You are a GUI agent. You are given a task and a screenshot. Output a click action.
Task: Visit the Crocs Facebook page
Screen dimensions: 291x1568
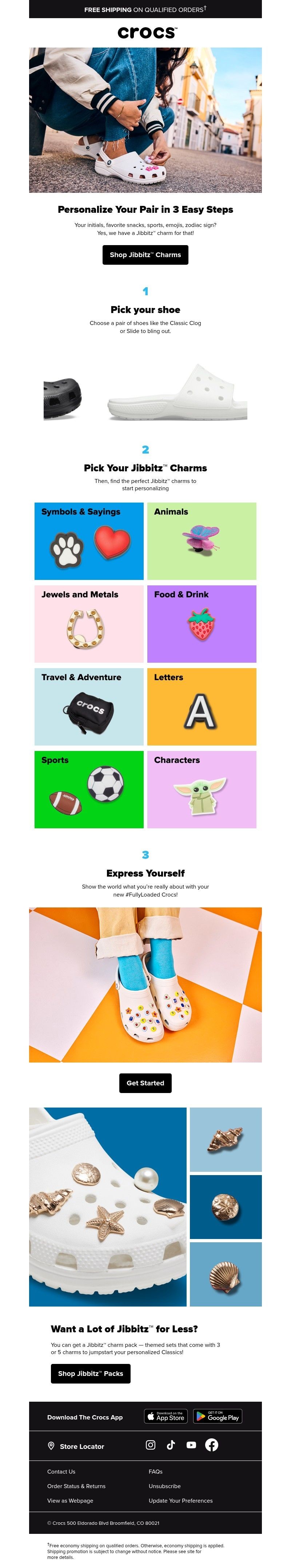click(x=212, y=1445)
